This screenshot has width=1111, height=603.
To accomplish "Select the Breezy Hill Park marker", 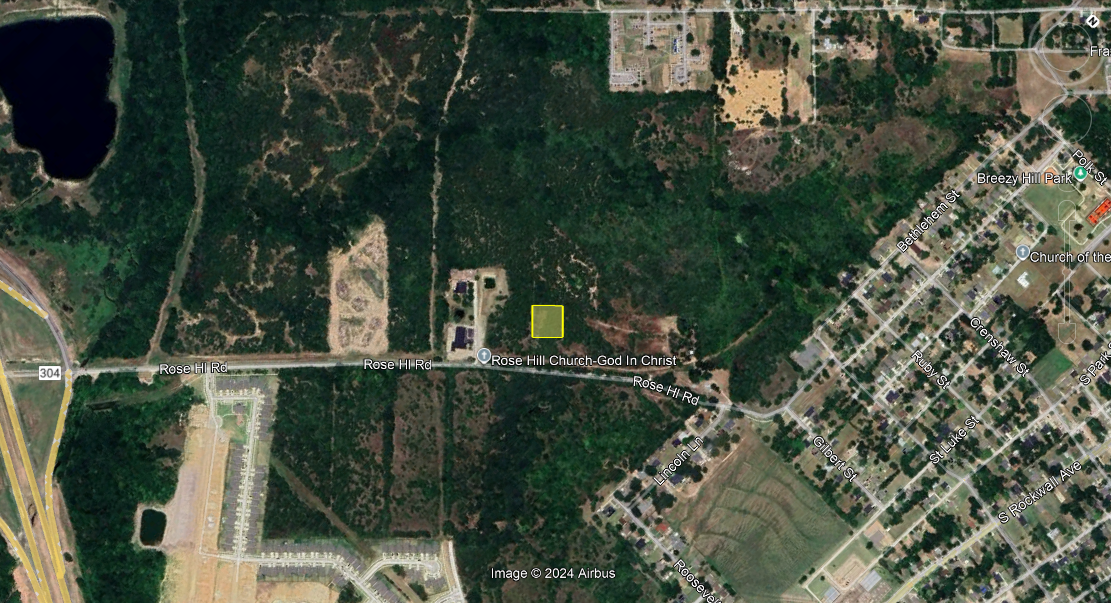I will [x=1080, y=174].
